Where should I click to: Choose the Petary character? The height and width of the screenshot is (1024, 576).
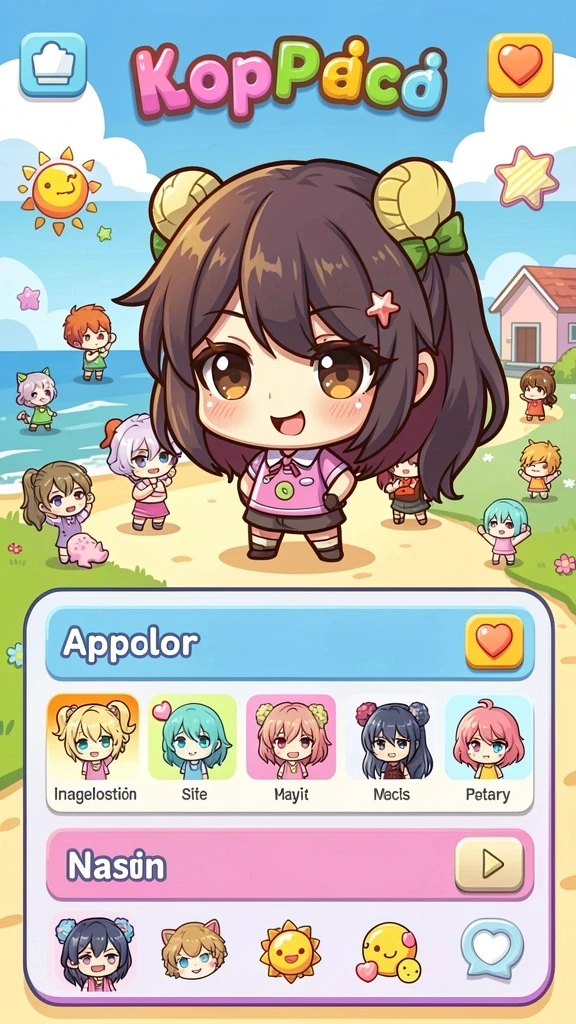487,750
